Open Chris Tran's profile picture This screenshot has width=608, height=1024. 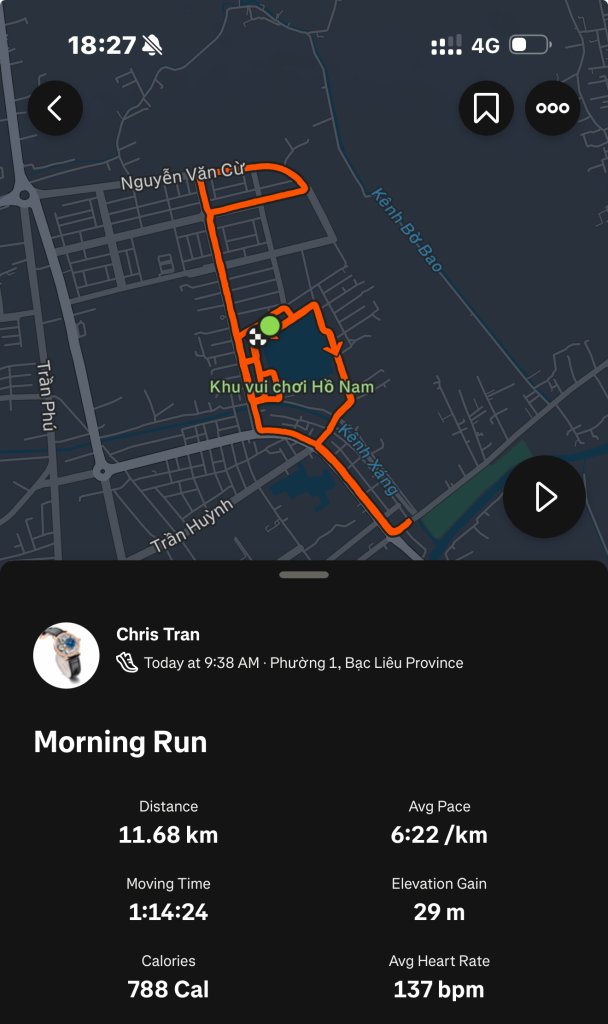point(66,655)
